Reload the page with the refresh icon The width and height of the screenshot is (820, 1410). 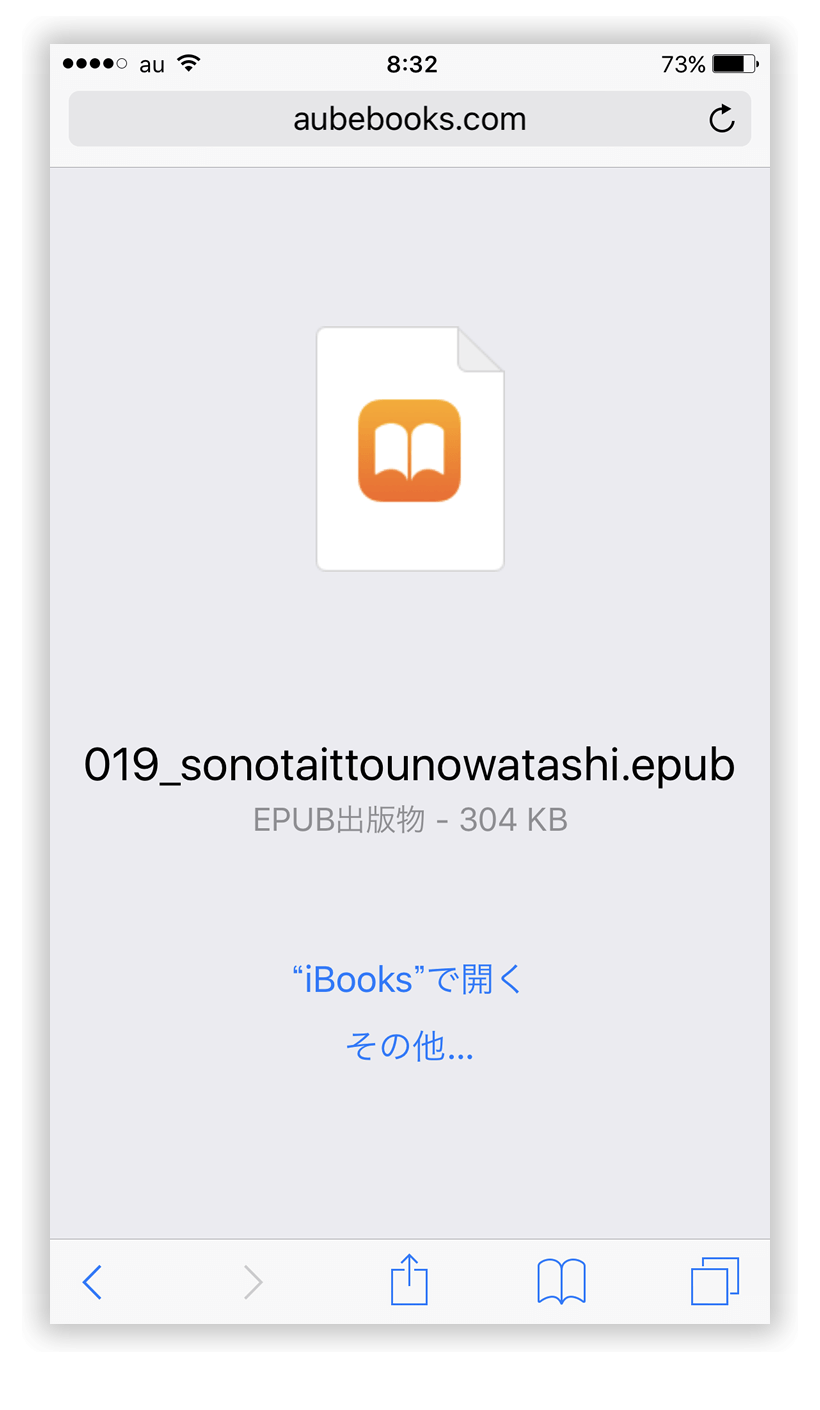721,119
